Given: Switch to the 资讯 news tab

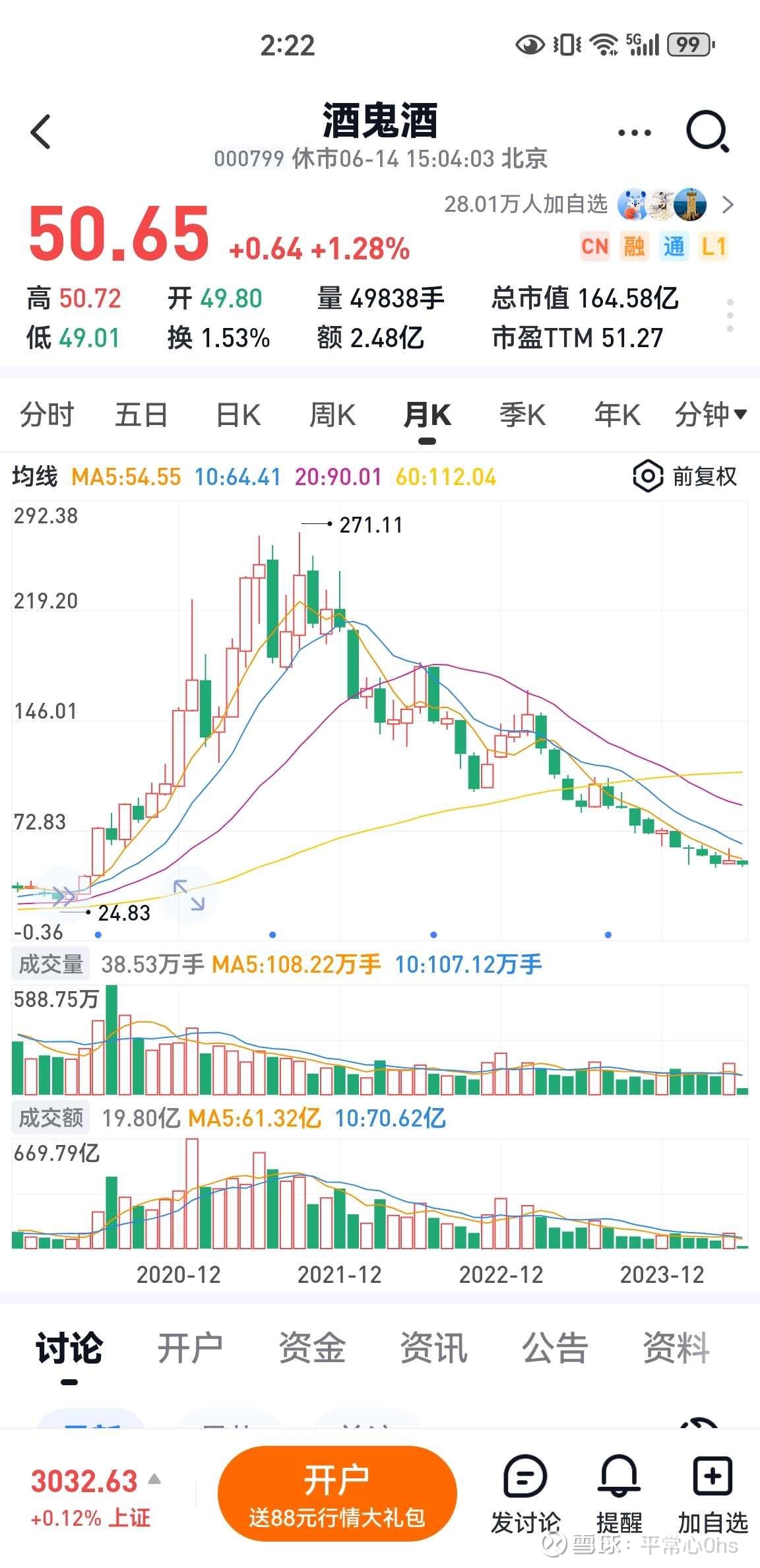Looking at the screenshot, I should click(x=432, y=1348).
